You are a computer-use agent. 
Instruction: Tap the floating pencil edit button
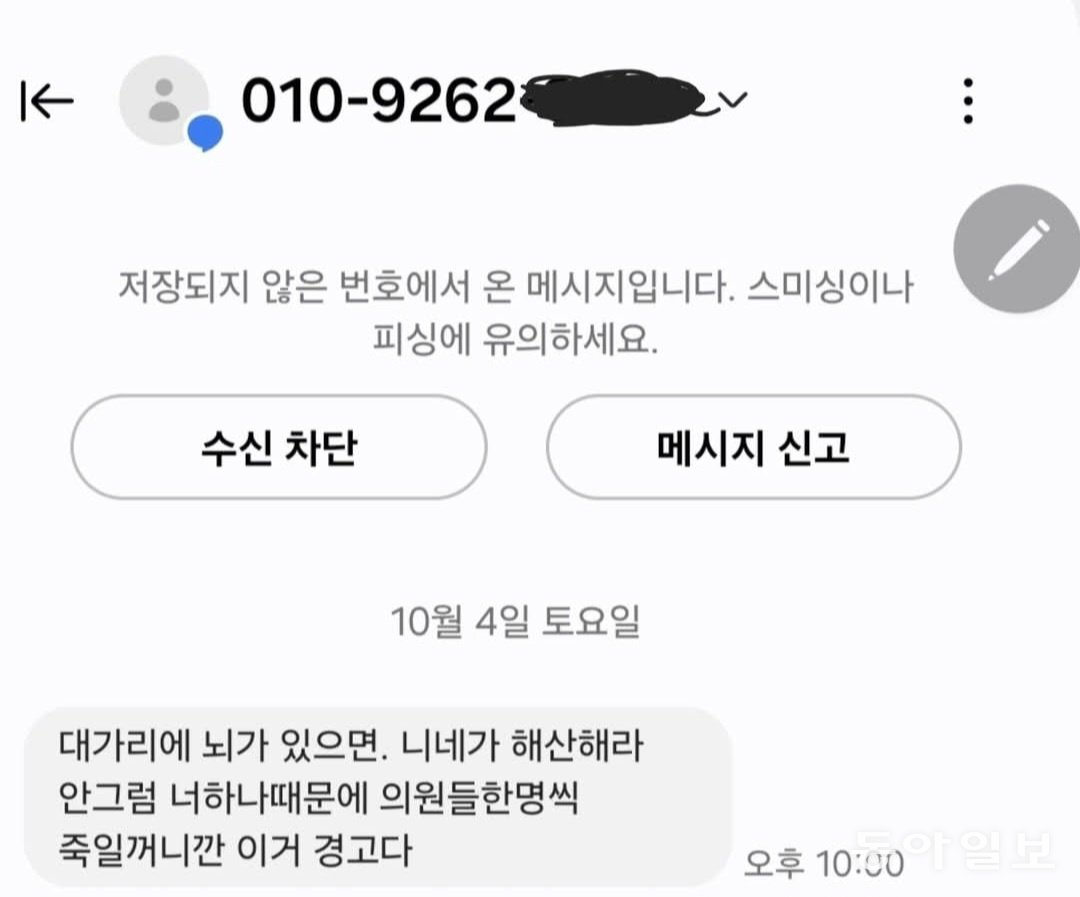1018,249
